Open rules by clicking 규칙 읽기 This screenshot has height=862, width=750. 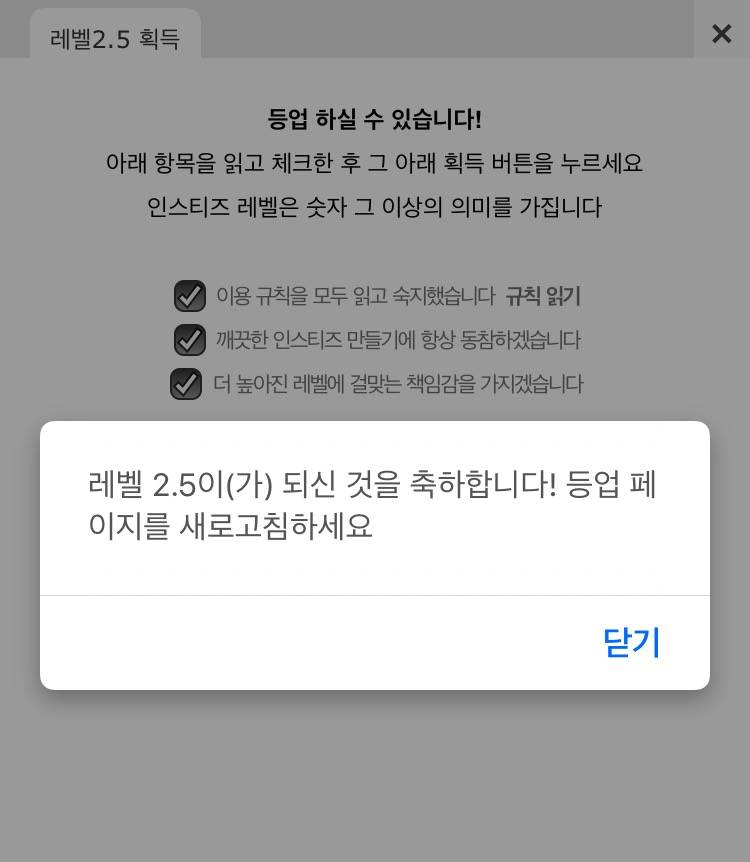[542, 296]
